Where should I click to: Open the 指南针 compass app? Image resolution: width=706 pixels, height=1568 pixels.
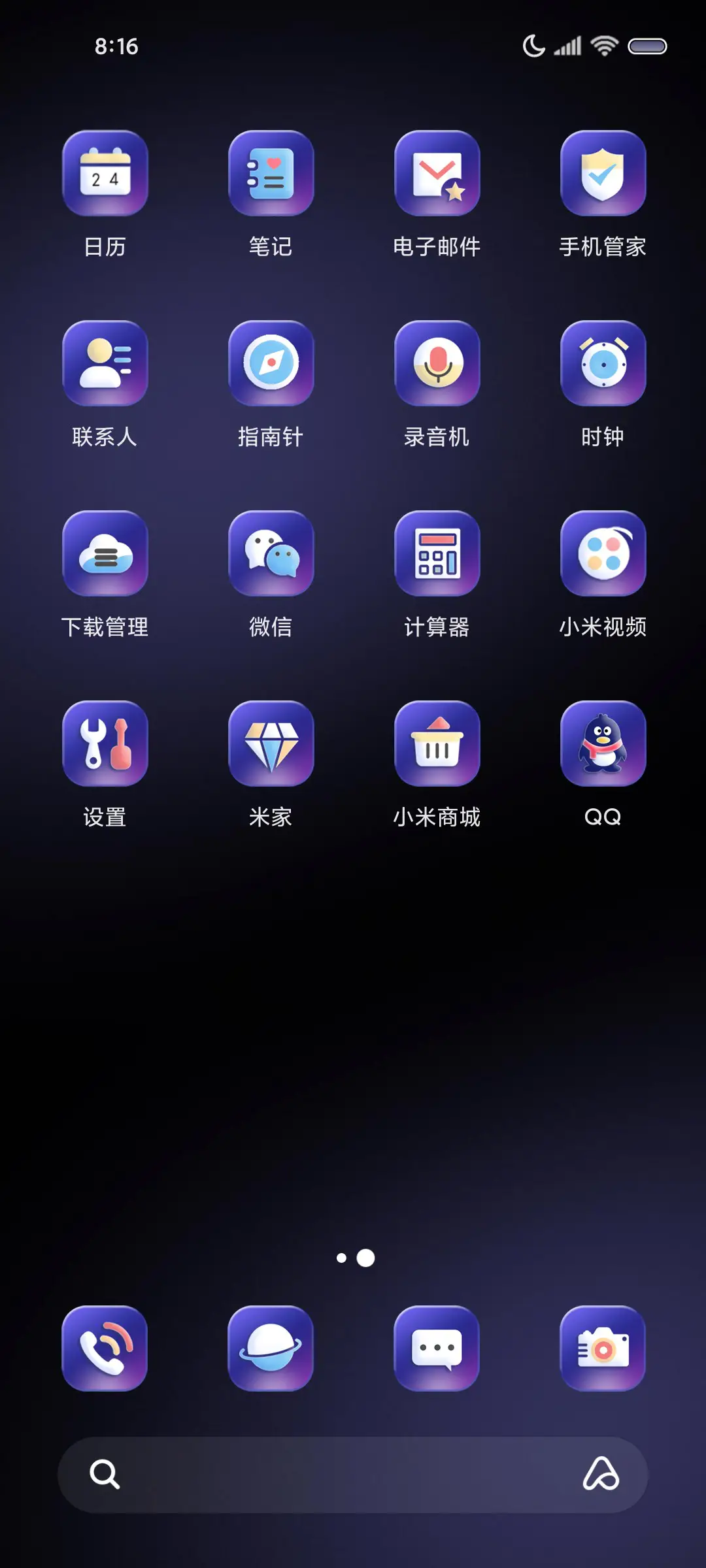coord(271,363)
